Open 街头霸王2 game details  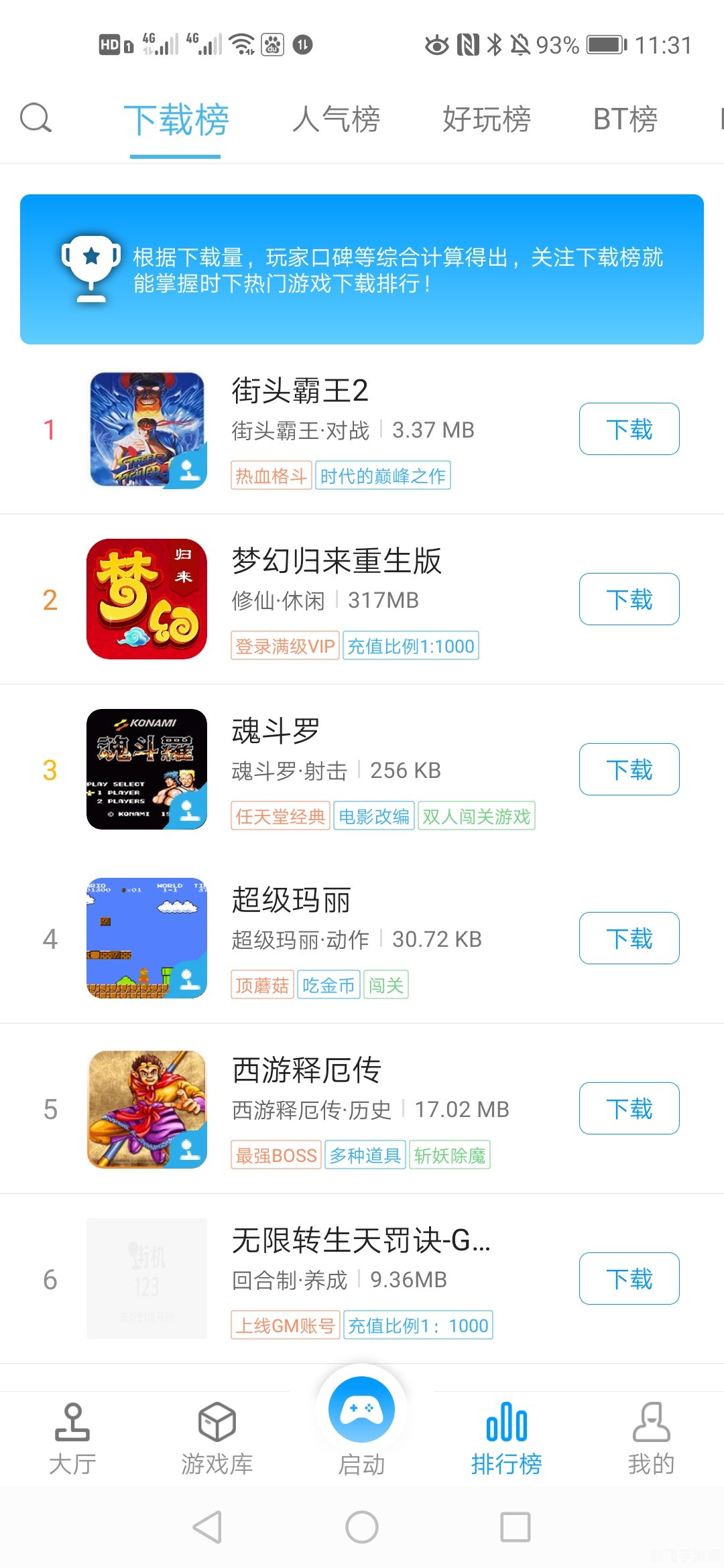300,391
